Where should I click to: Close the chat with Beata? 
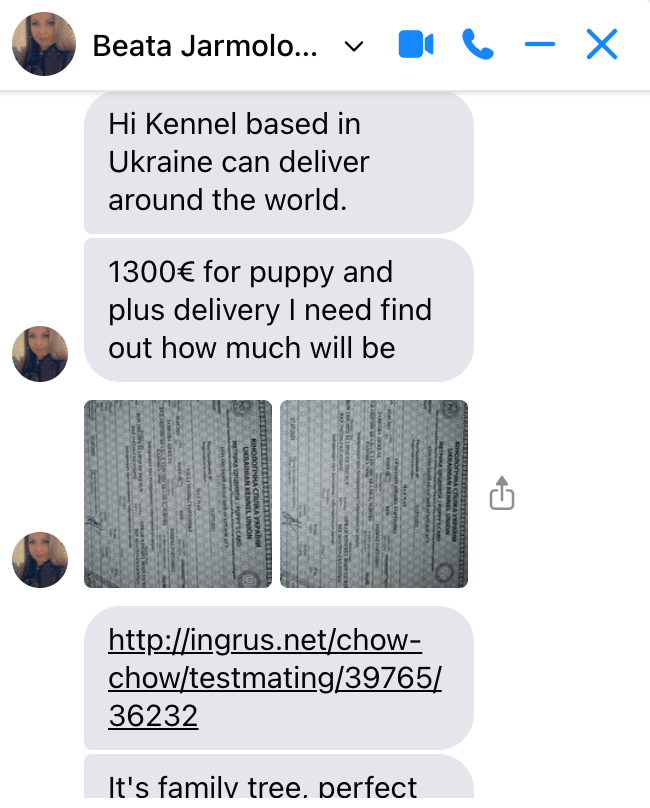click(601, 45)
